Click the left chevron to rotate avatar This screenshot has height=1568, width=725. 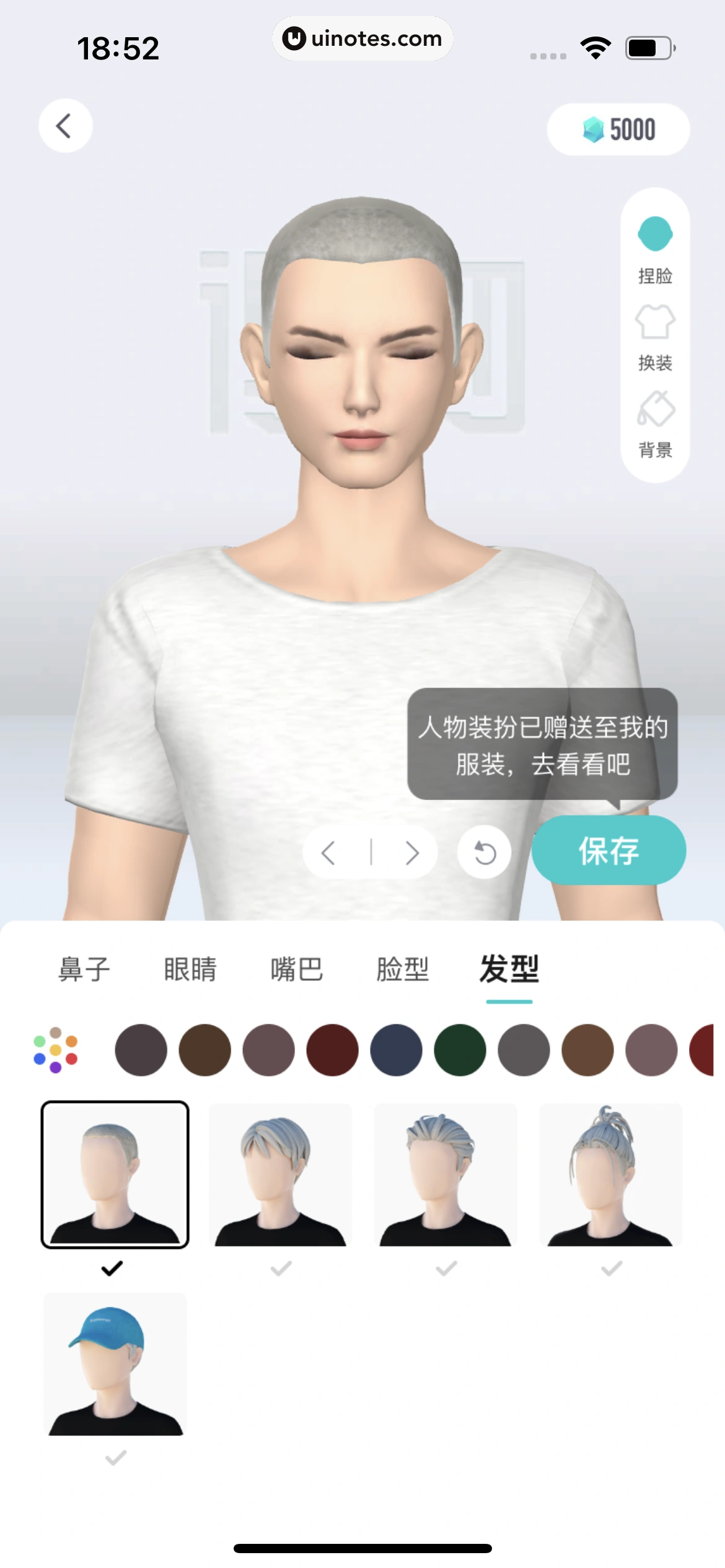pyautogui.click(x=330, y=852)
